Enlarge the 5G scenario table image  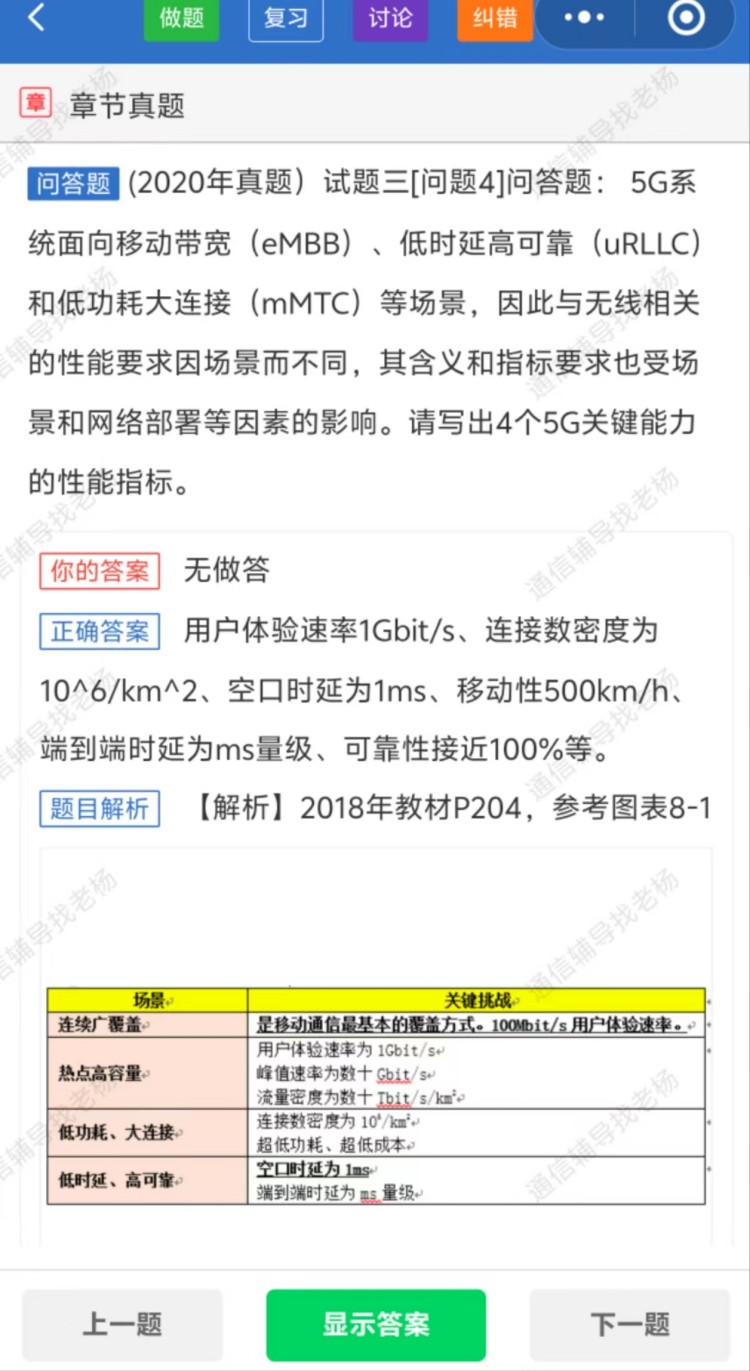(376, 1095)
